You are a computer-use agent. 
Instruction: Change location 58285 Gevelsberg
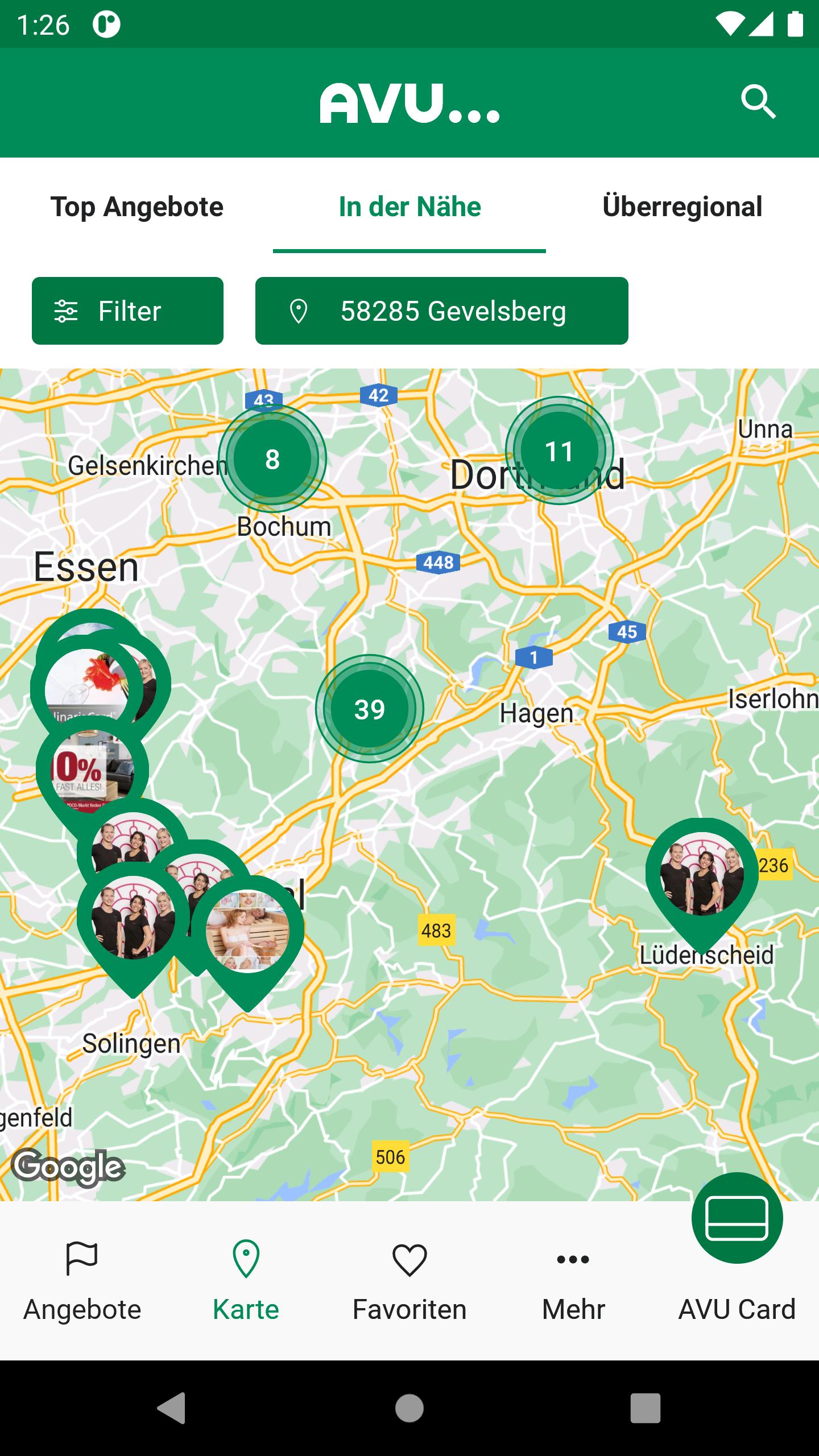442,311
